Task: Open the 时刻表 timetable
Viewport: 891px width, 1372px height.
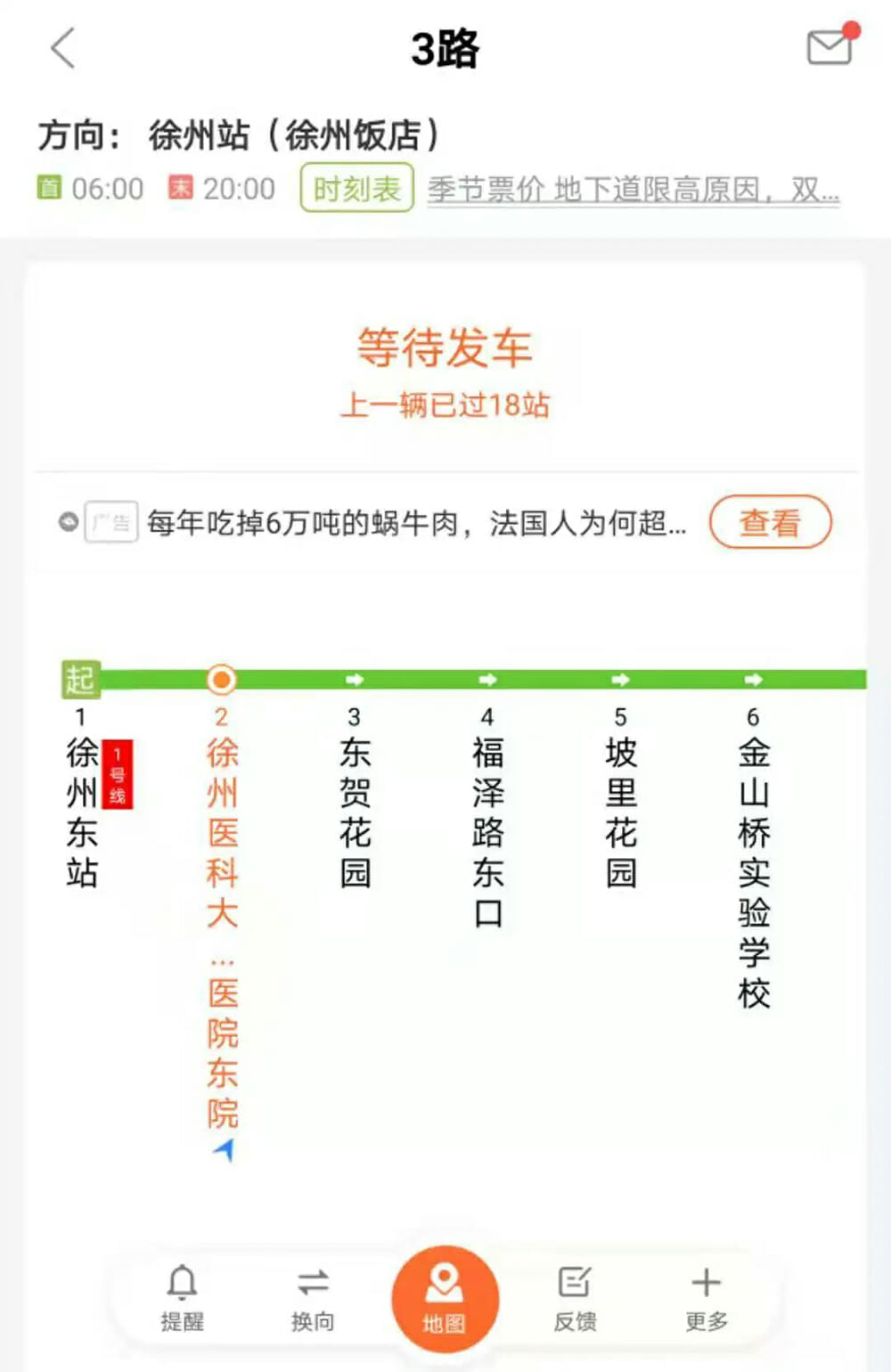Action: [x=356, y=188]
